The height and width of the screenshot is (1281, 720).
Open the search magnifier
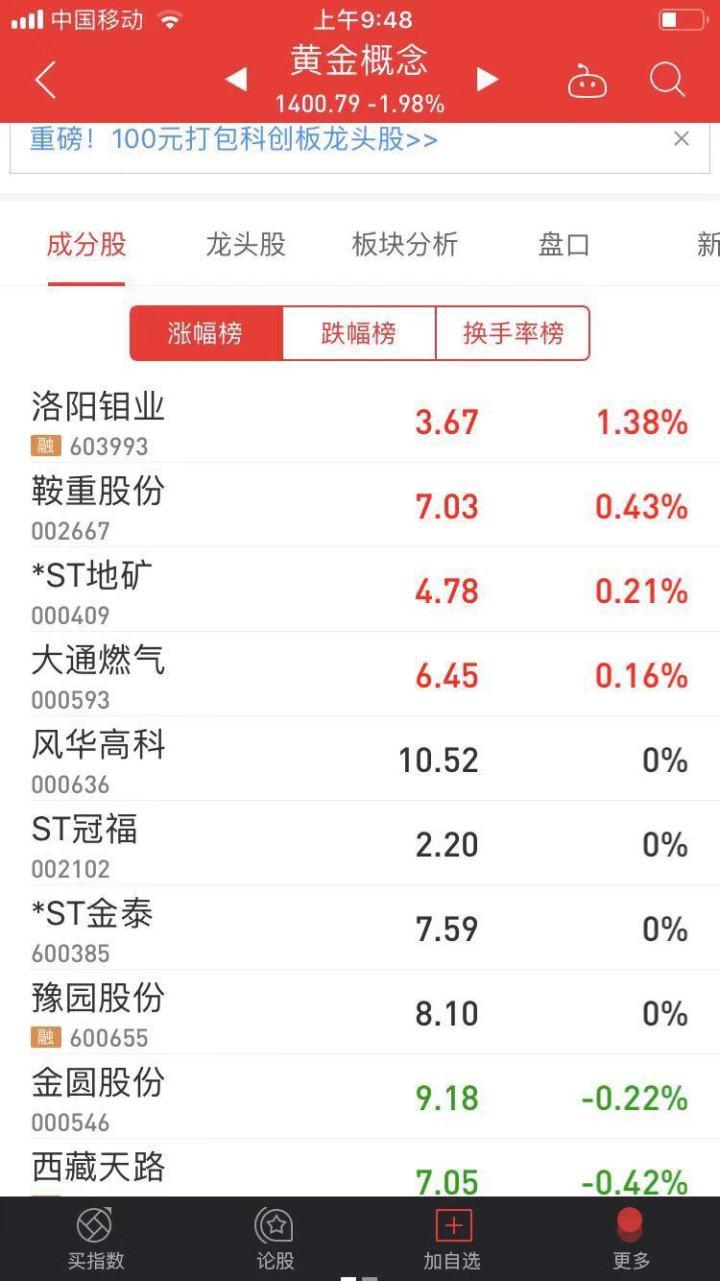[667, 80]
